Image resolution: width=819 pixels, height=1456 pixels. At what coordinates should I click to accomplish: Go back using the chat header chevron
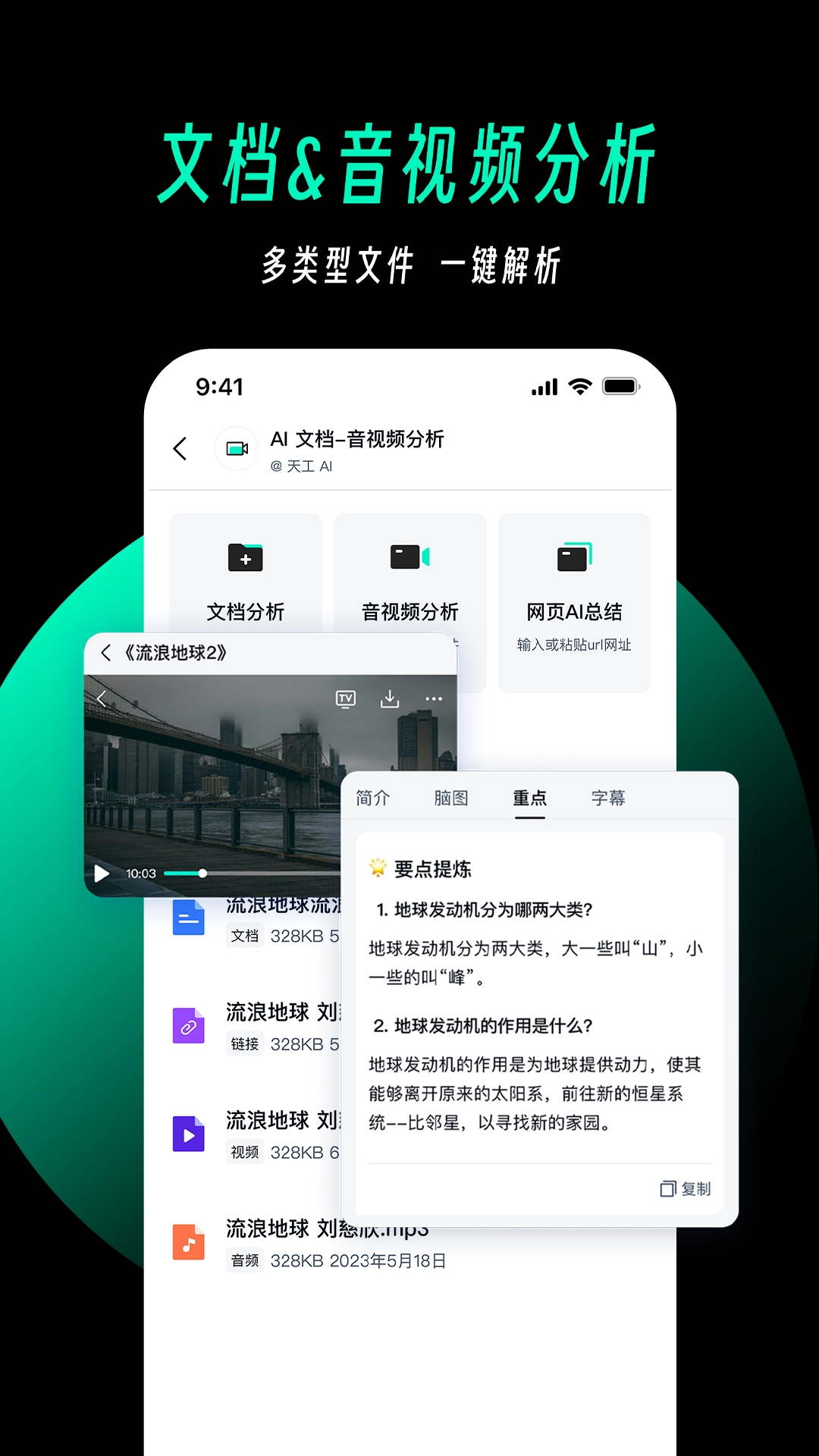tap(180, 448)
